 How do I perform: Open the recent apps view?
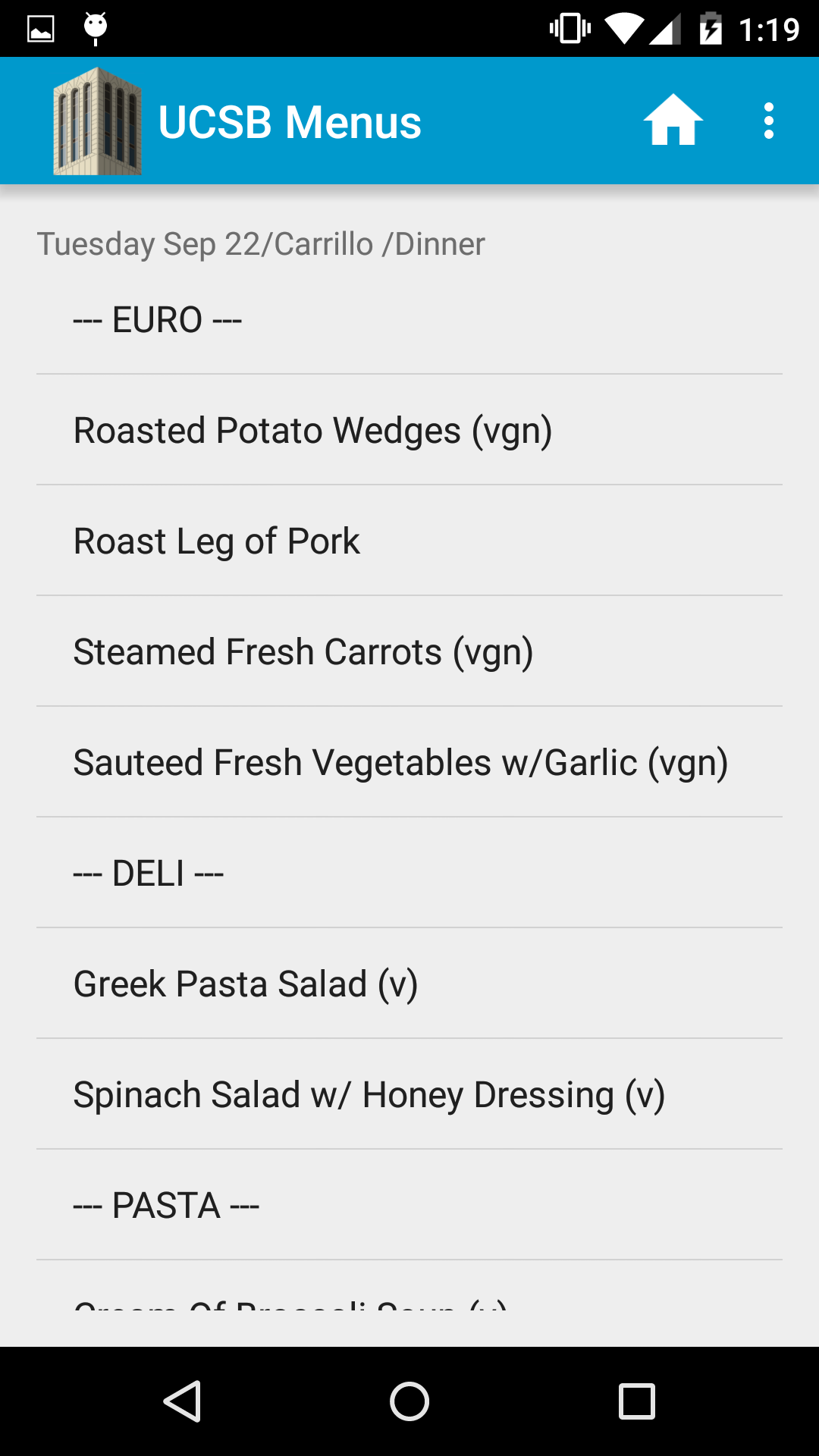tap(636, 1401)
